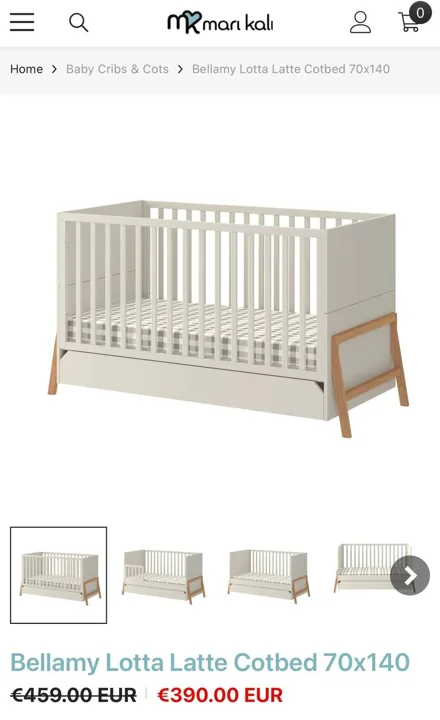Select the second thumbnail with half rail
This screenshot has height=720, width=440.
[164, 575]
